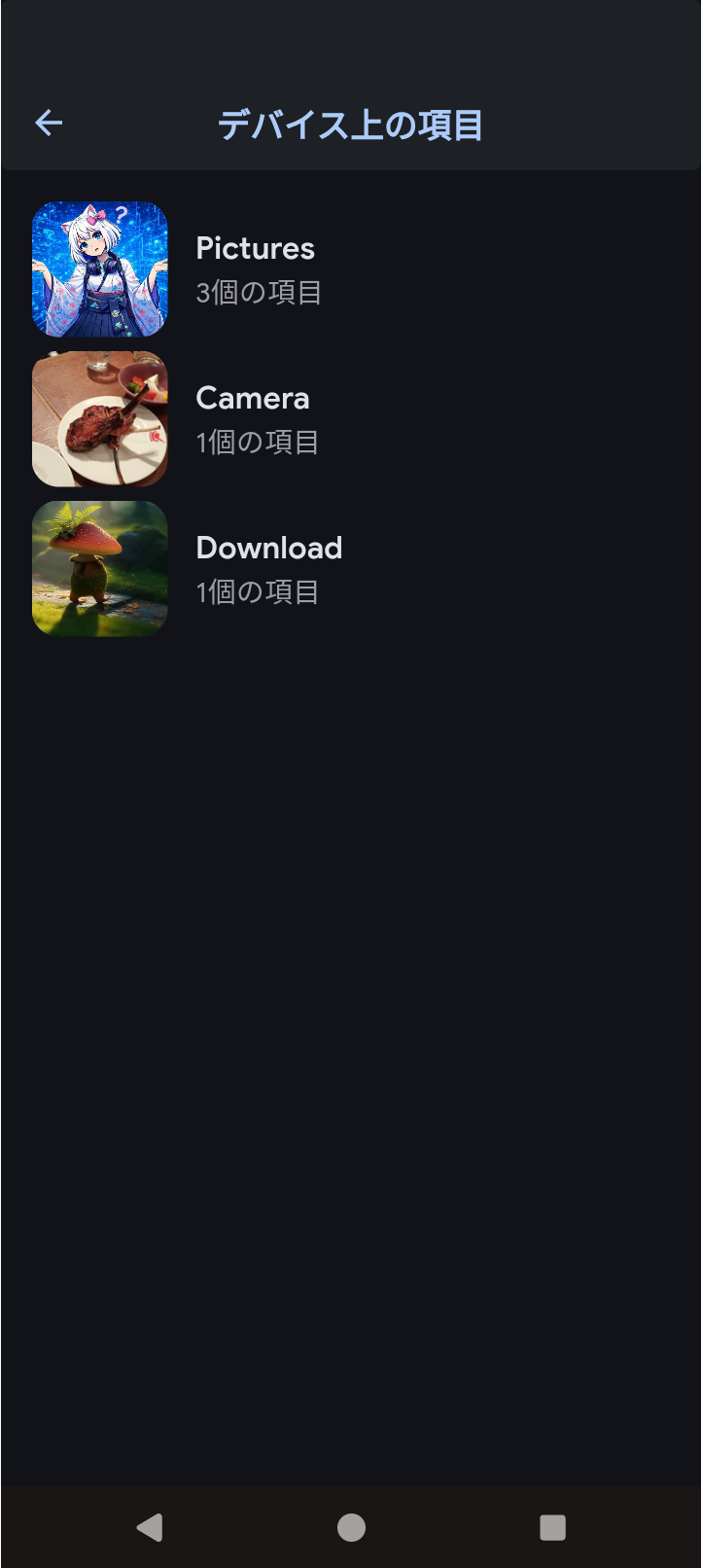Image resolution: width=702 pixels, height=1568 pixels.
Task: Select the Pictures label text
Action: point(256,248)
